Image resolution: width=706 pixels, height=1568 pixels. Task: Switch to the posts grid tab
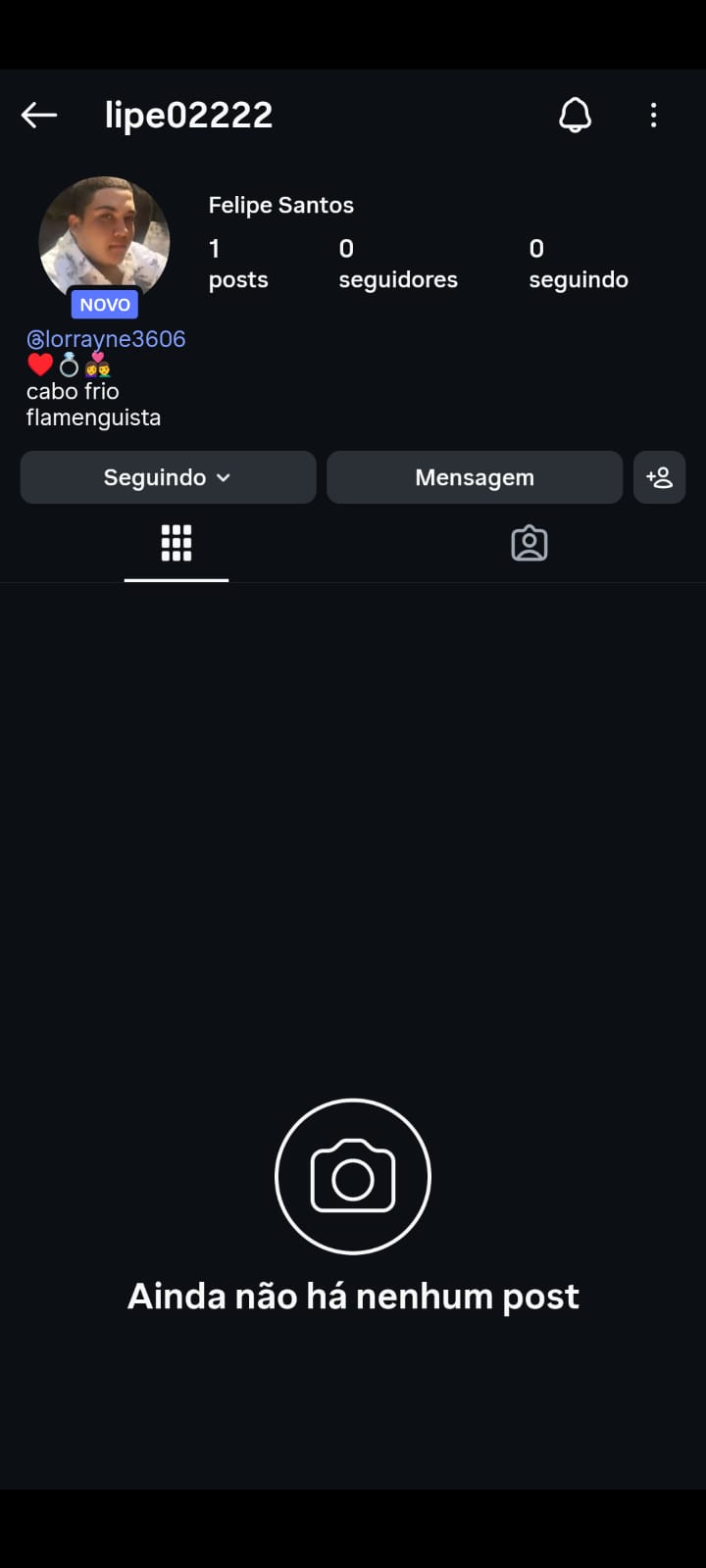point(176,543)
